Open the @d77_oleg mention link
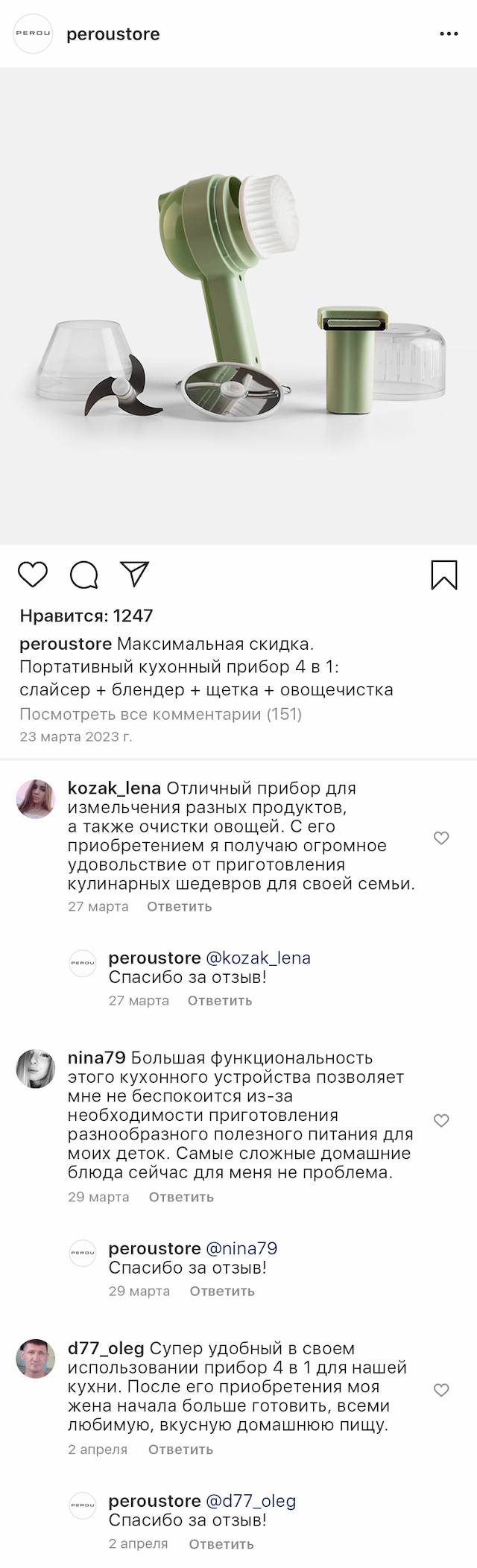 [250, 1501]
